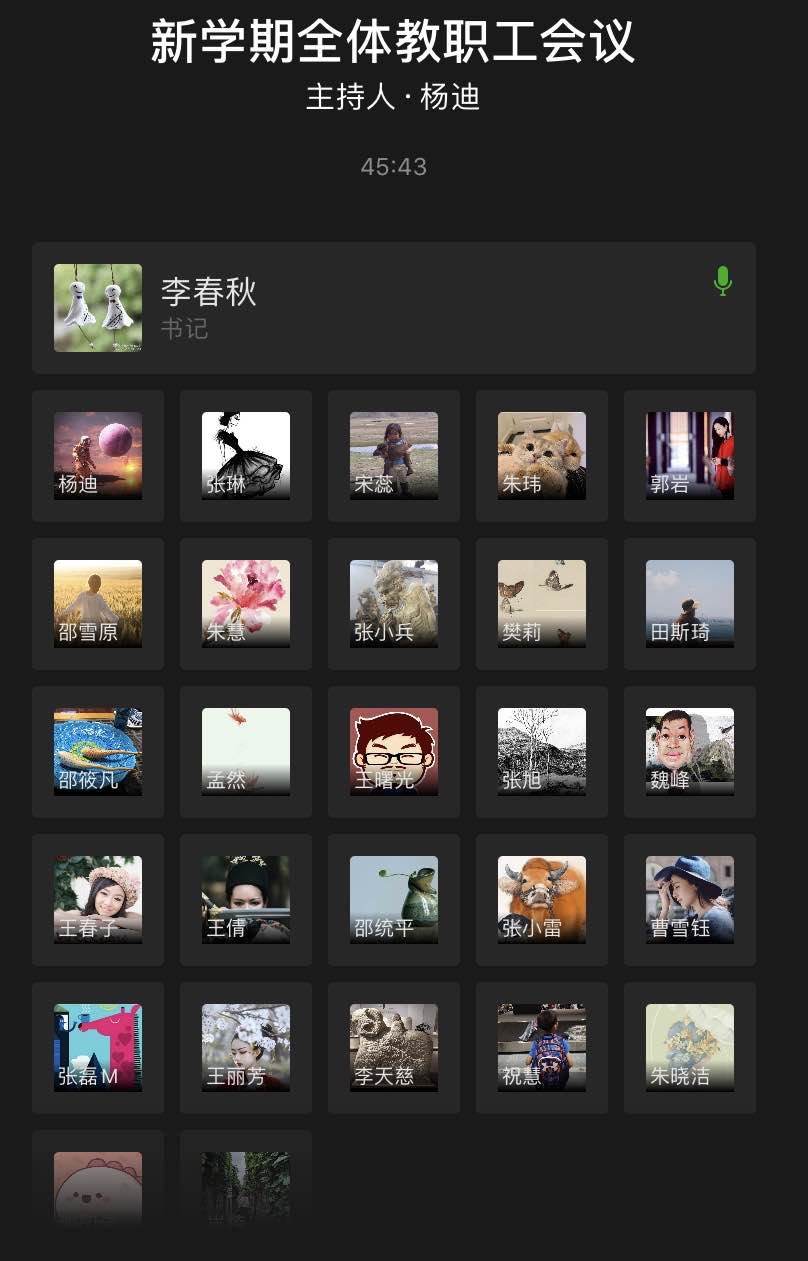
Task: View participant 张磊 M's tile
Action: click(x=98, y=1048)
